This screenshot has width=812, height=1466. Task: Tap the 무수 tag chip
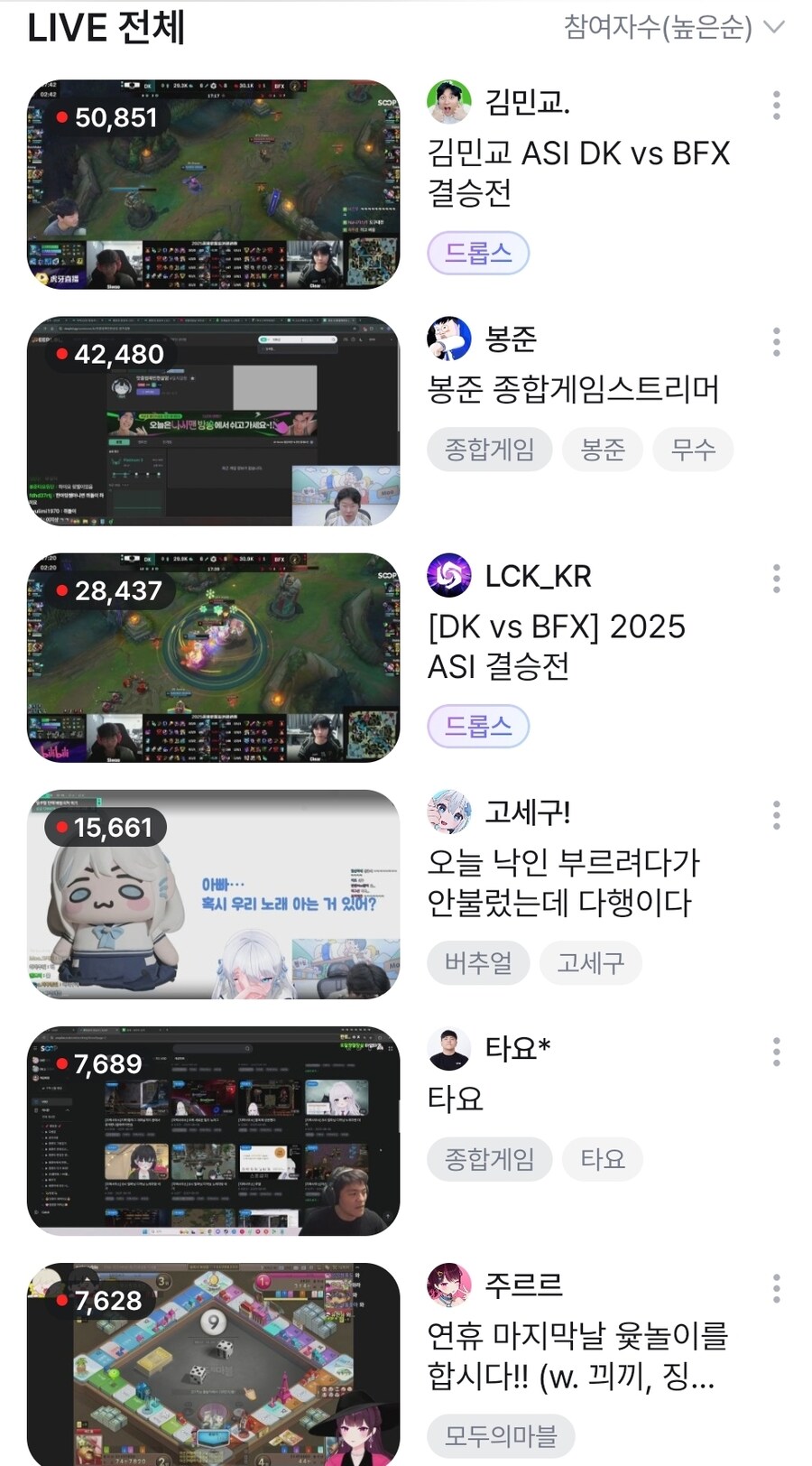[x=693, y=450]
